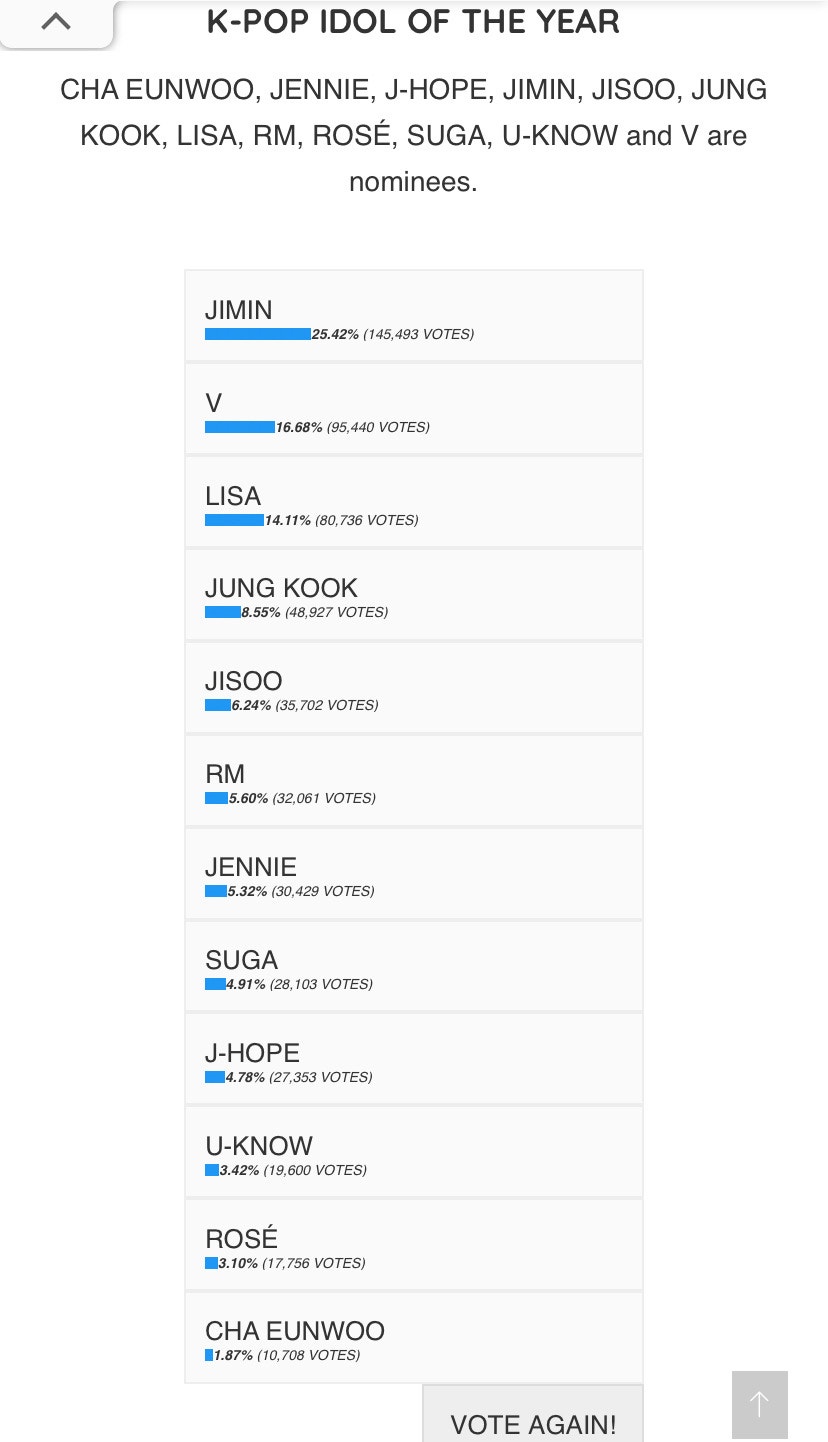Click ROSÉ's name in the list
This screenshot has width=828, height=1442.
coord(240,1238)
